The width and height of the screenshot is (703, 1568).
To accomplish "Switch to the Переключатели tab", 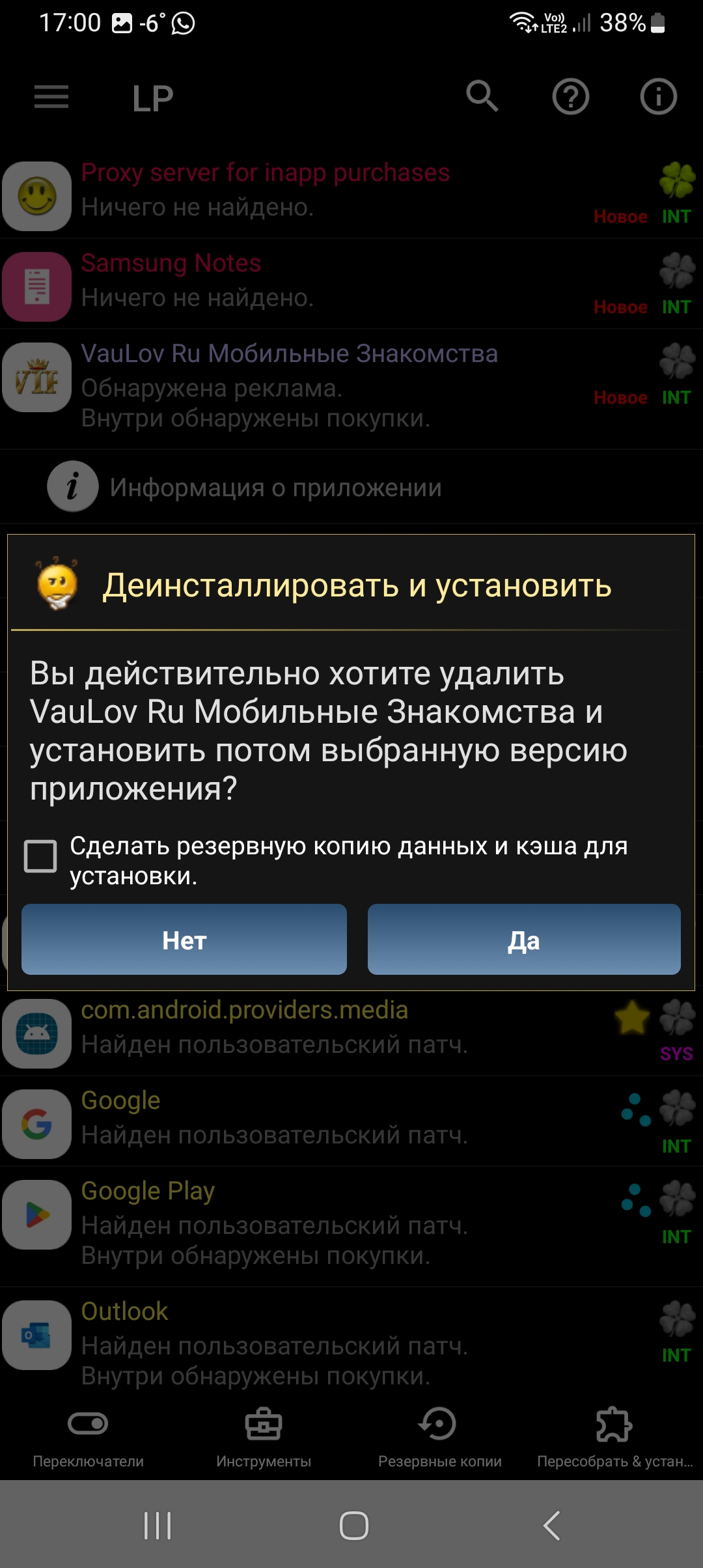I will coord(88,1437).
